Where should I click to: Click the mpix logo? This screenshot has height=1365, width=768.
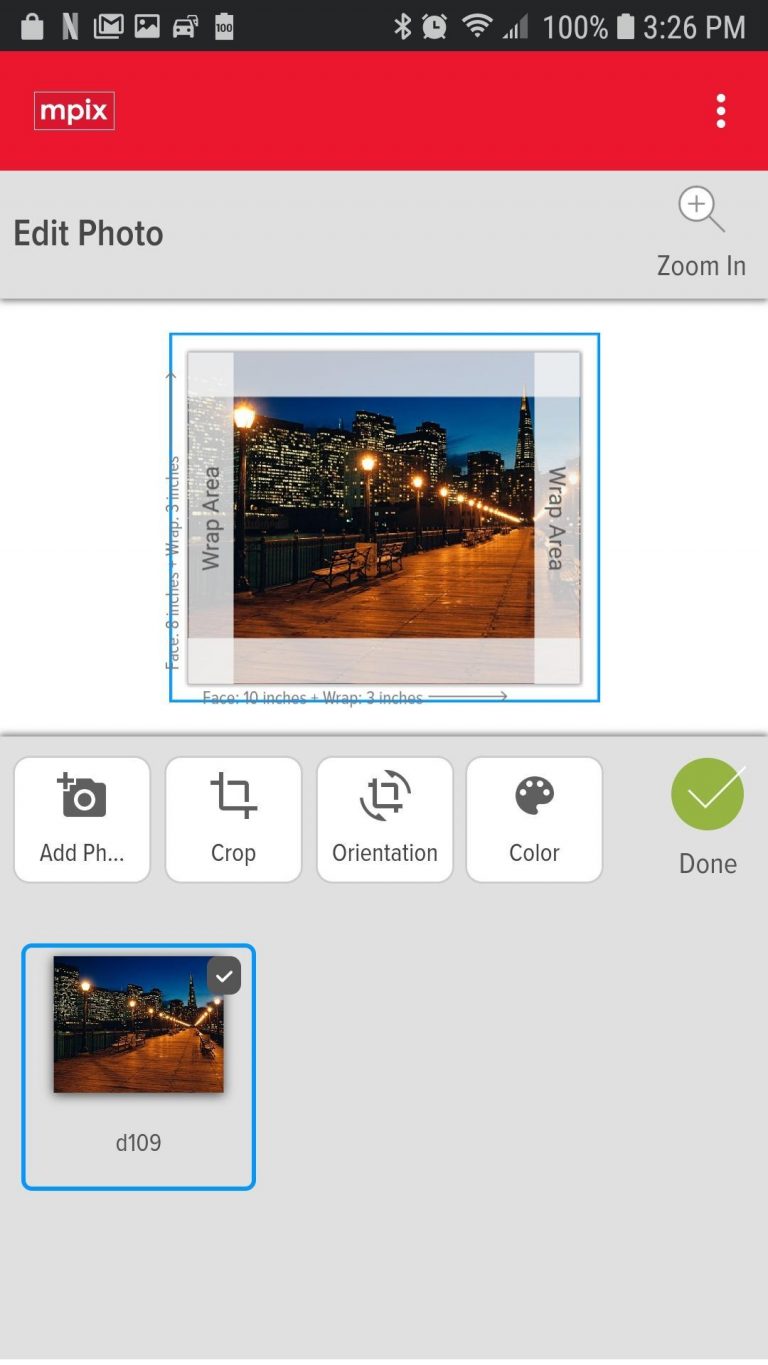point(73,110)
